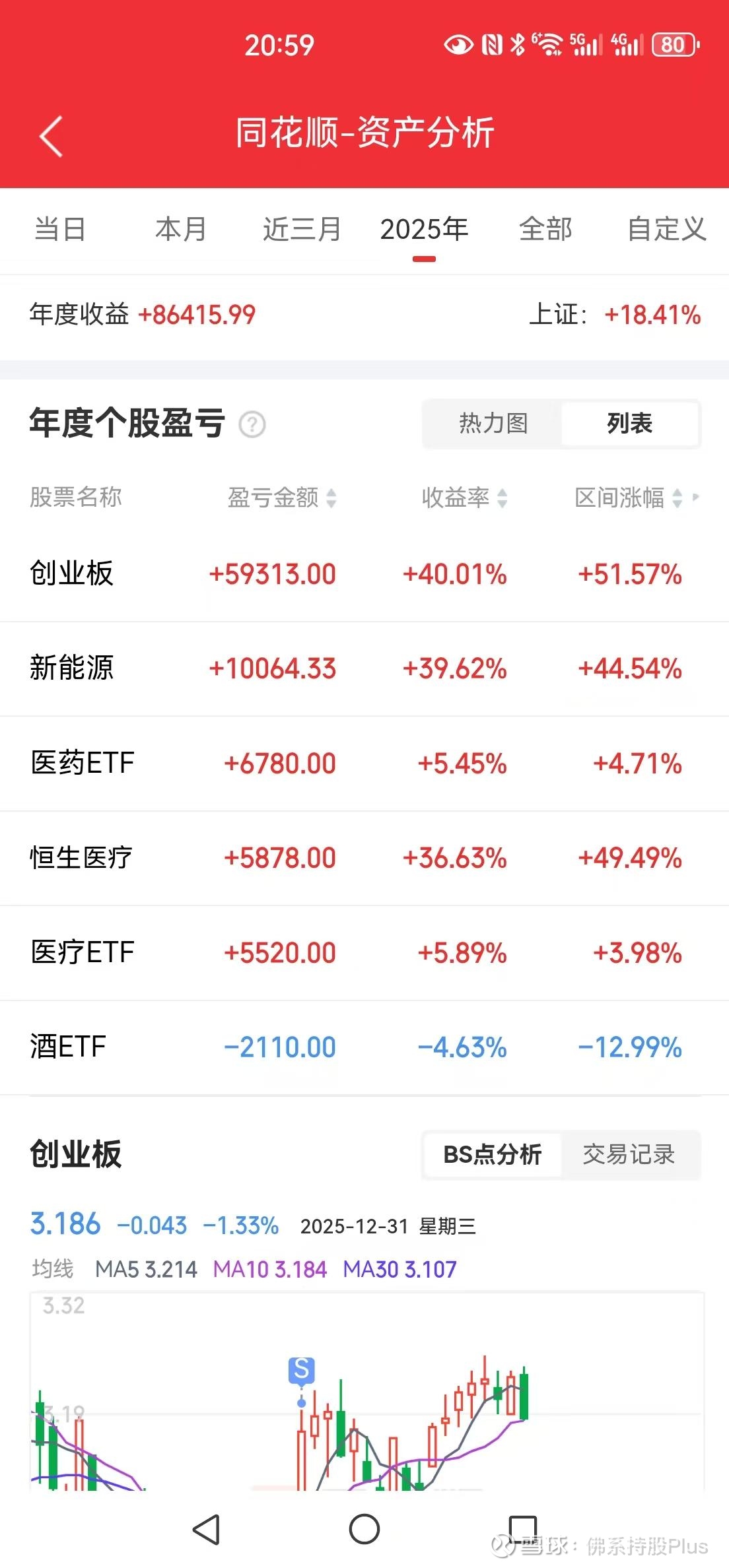Choose the 自定义 date range
729x1568 pixels.
click(666, 230)
